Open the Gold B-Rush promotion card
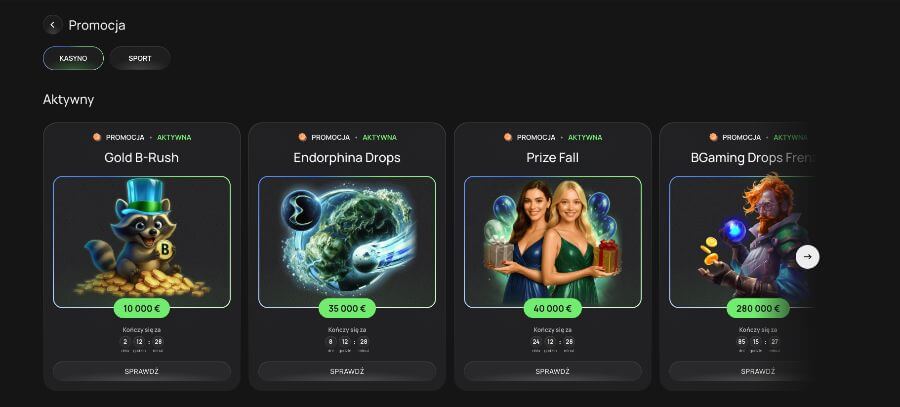The image size is (900, 407). click(141, 241)
